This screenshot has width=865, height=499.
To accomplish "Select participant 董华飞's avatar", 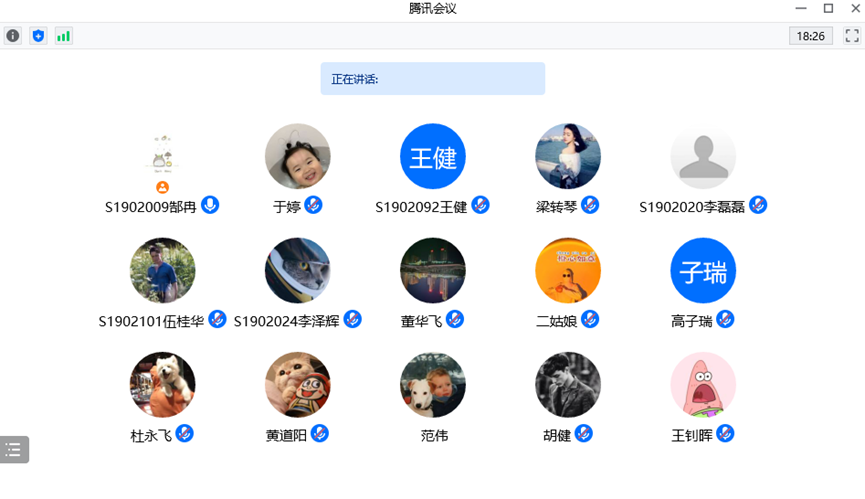I will pyautogui.click(x=433, y=271).
